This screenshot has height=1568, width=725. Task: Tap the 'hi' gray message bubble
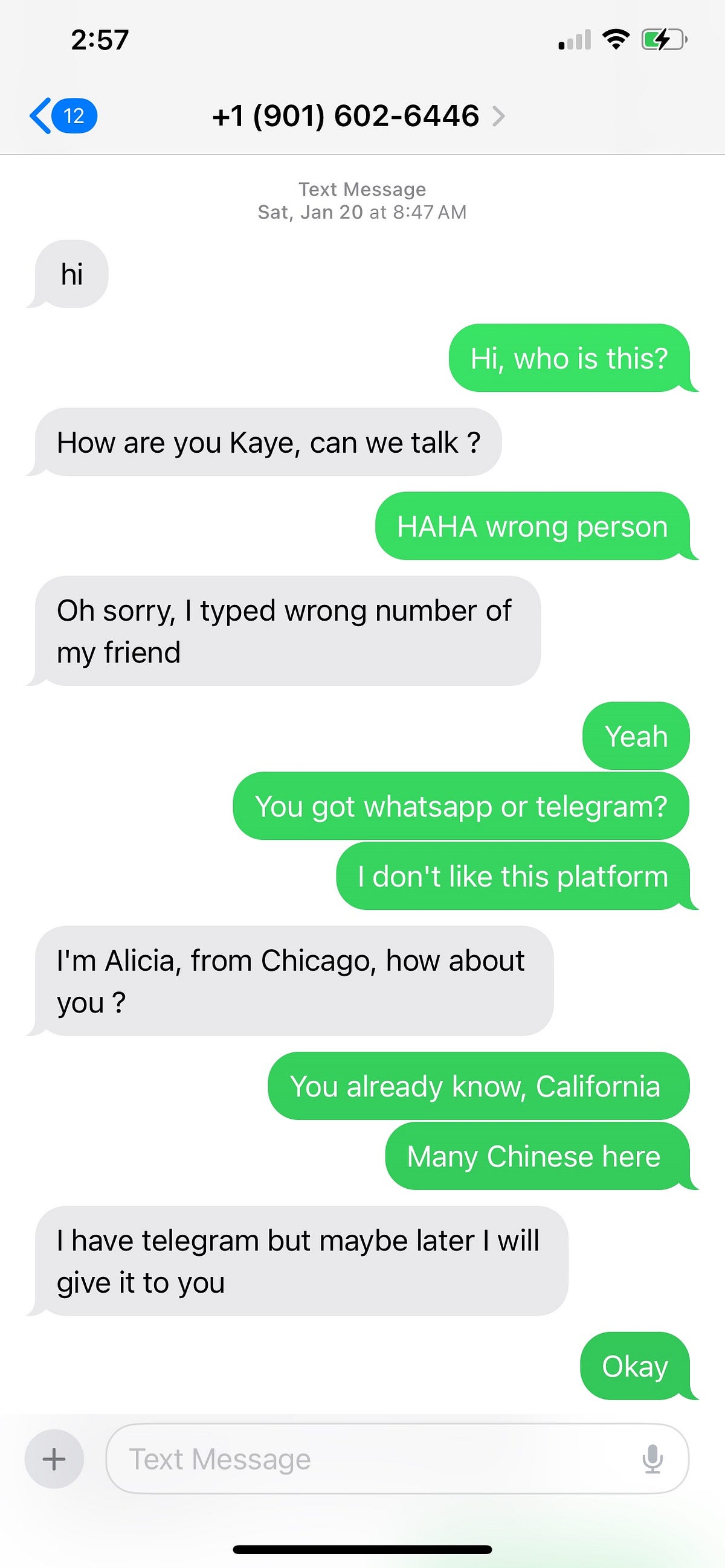tap(73, 274)
